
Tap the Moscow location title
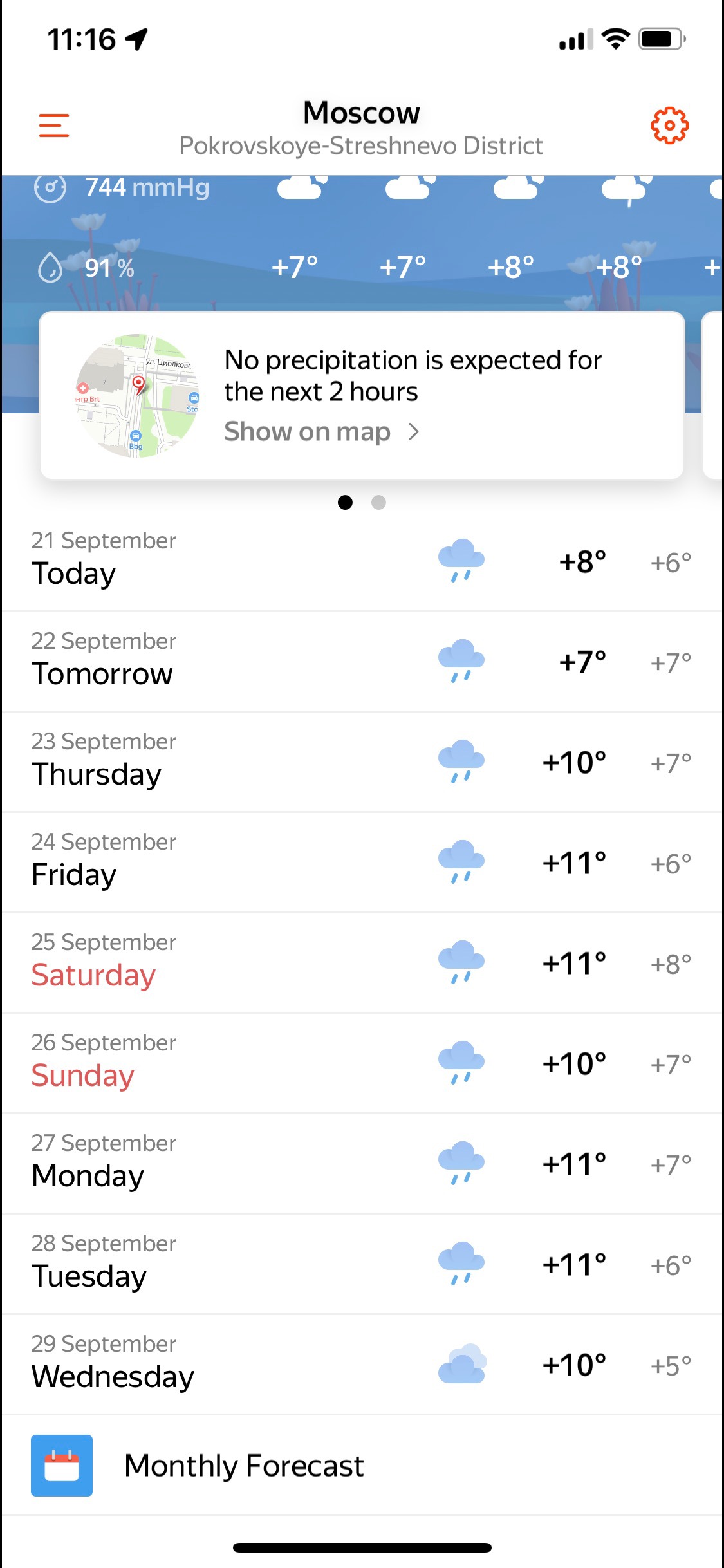click(361, 113)
